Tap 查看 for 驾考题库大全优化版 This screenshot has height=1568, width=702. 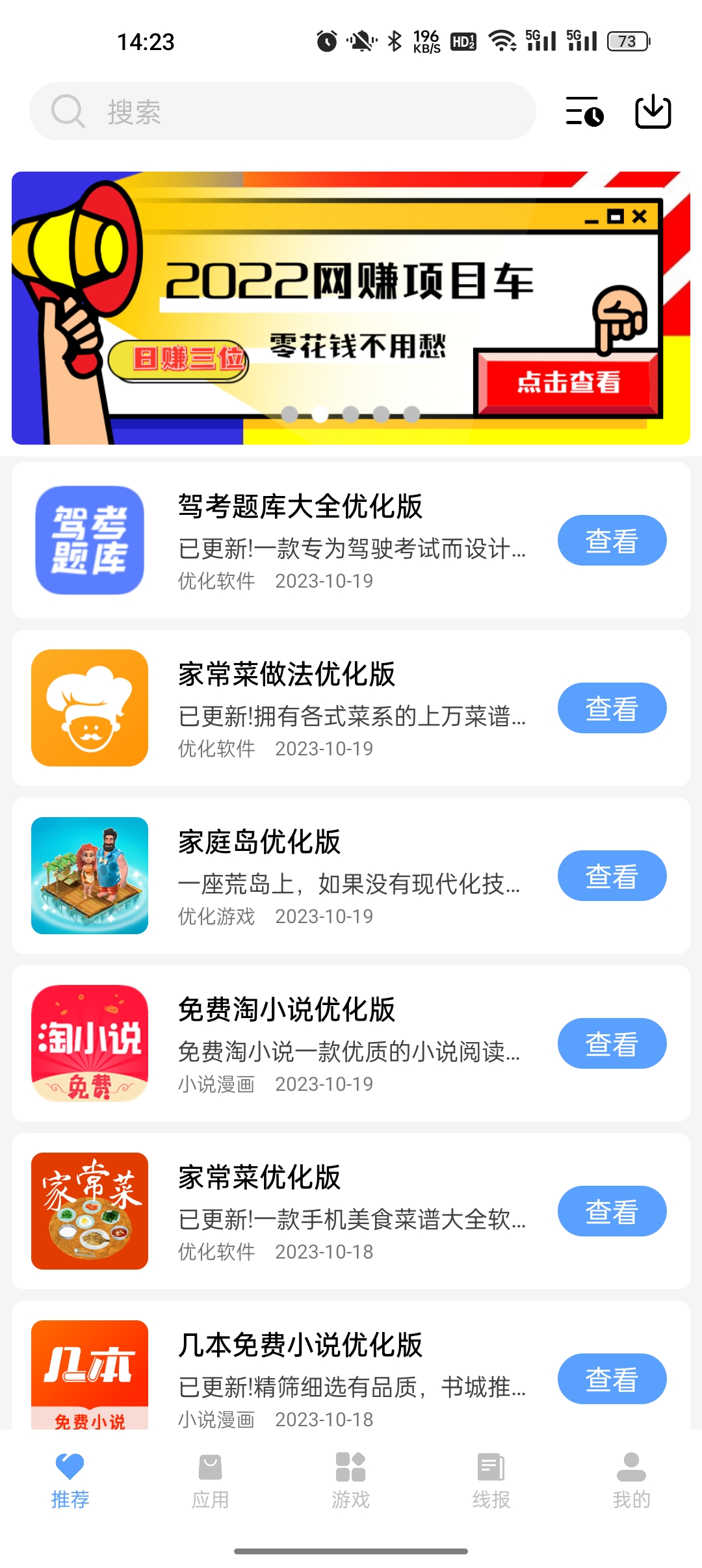click(612, 540)
